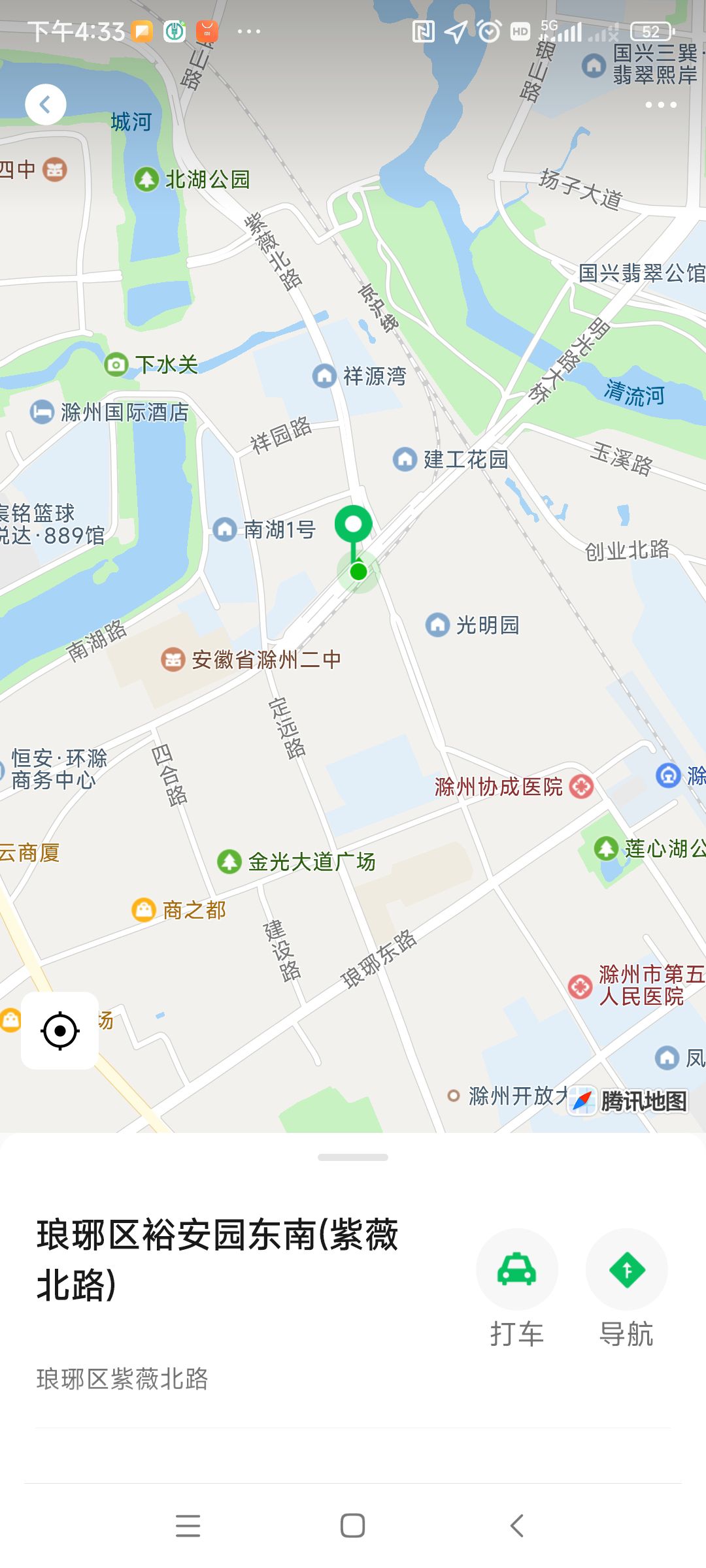Go back using the round arrow button
706x1568 pixels.
(x=45, y=105)
